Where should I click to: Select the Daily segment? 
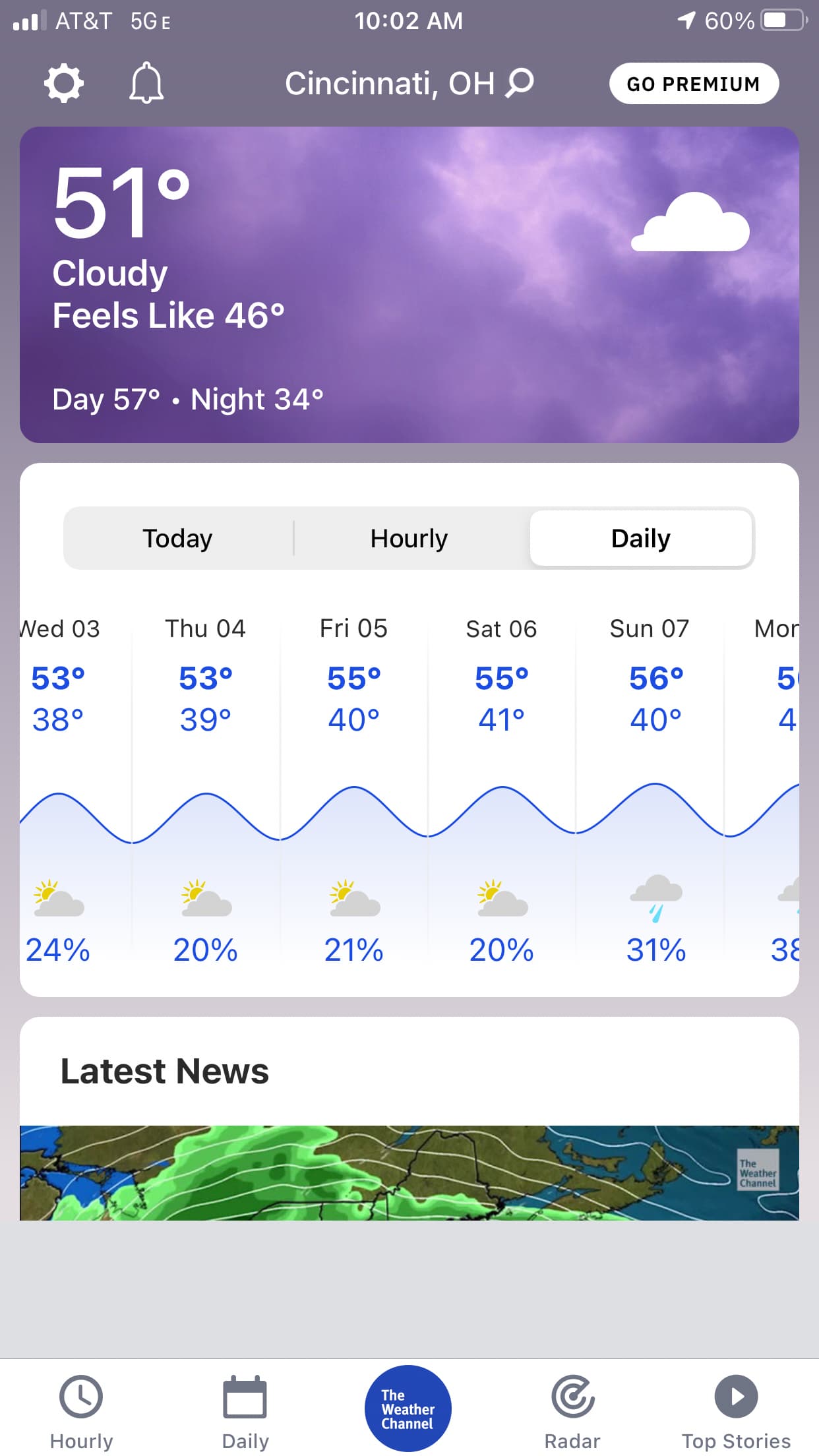tap(640, 538)
